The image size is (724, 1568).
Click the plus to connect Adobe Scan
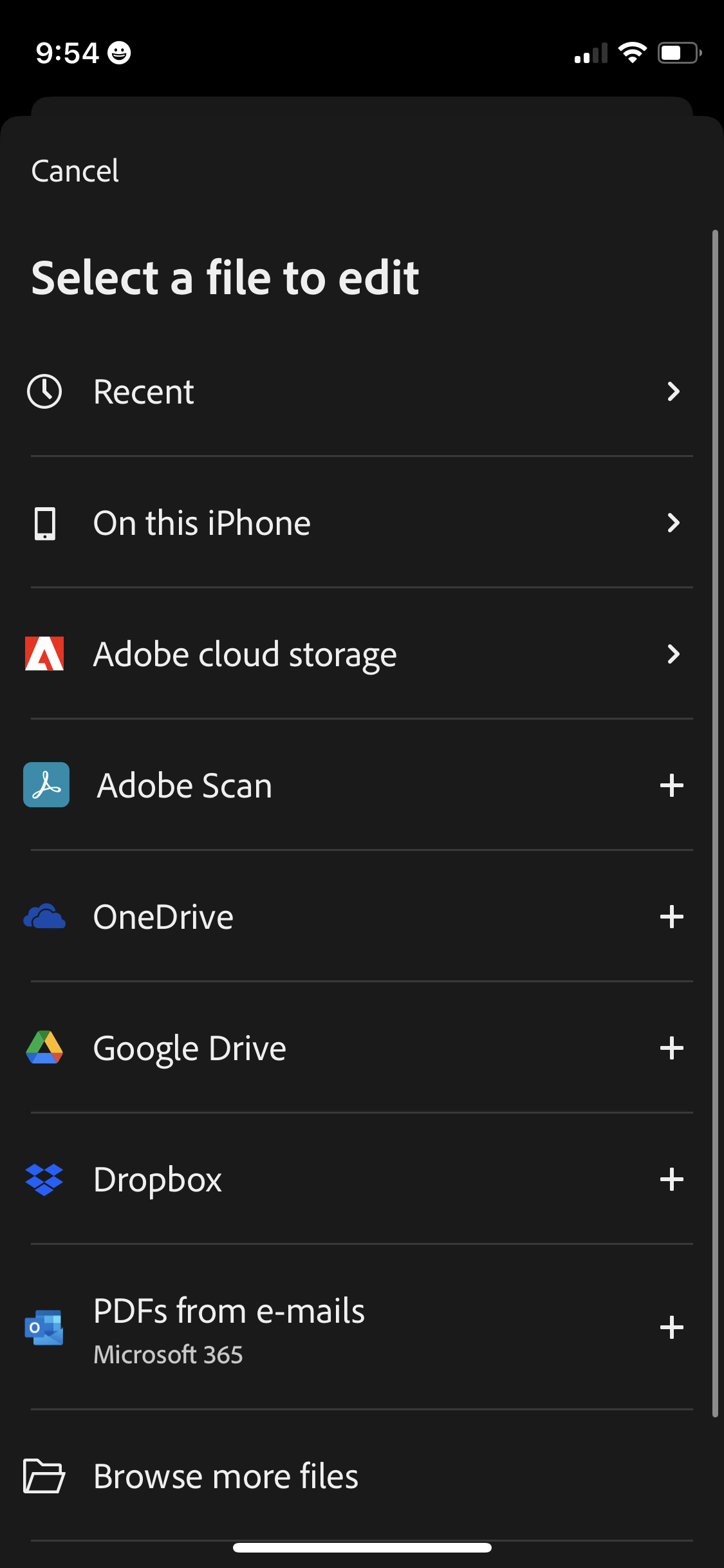672,785
